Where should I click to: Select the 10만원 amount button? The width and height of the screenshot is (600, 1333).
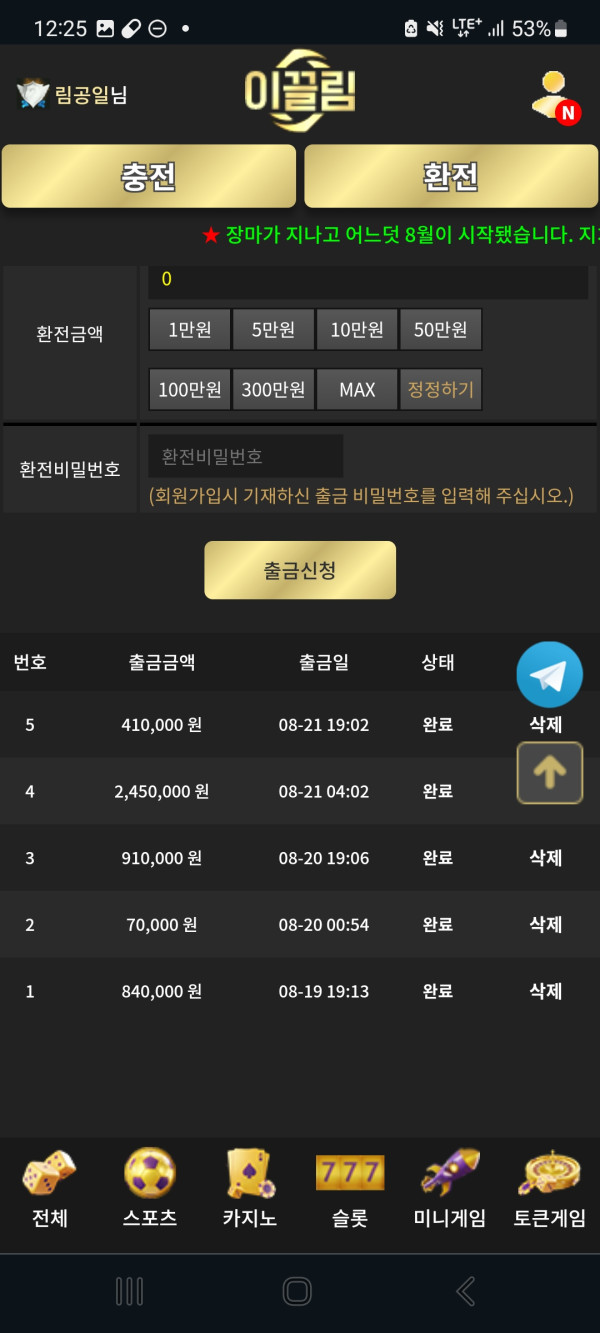[x=357, y=330]
